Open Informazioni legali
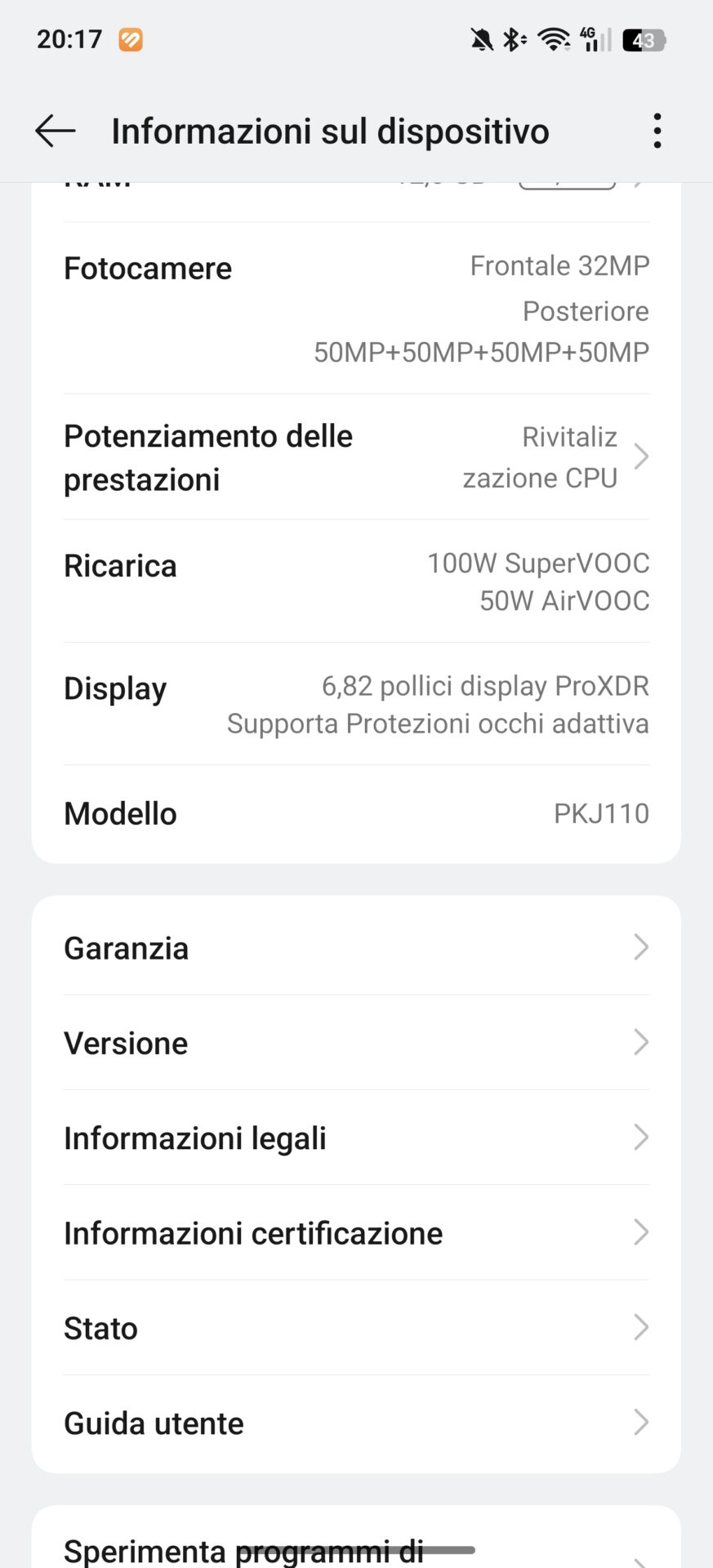 (356, 1138)
